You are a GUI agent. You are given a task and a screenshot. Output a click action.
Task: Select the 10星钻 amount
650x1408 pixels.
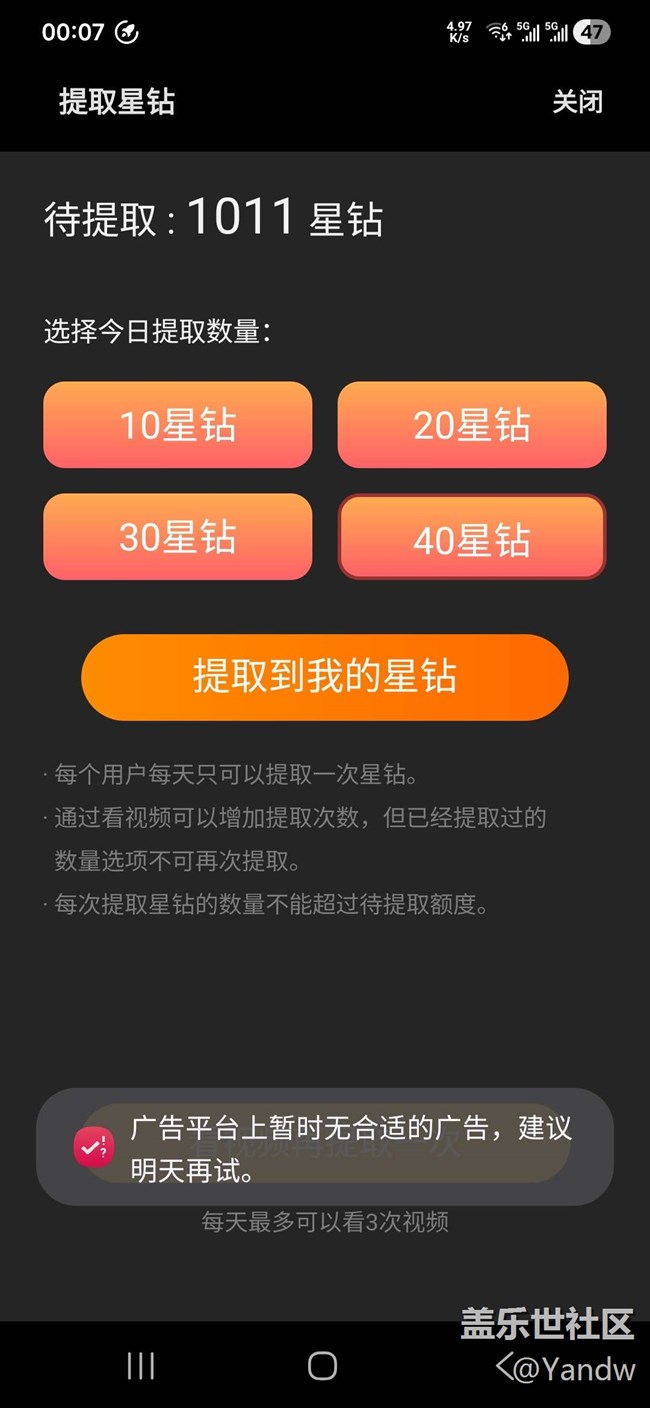(178, 425)
